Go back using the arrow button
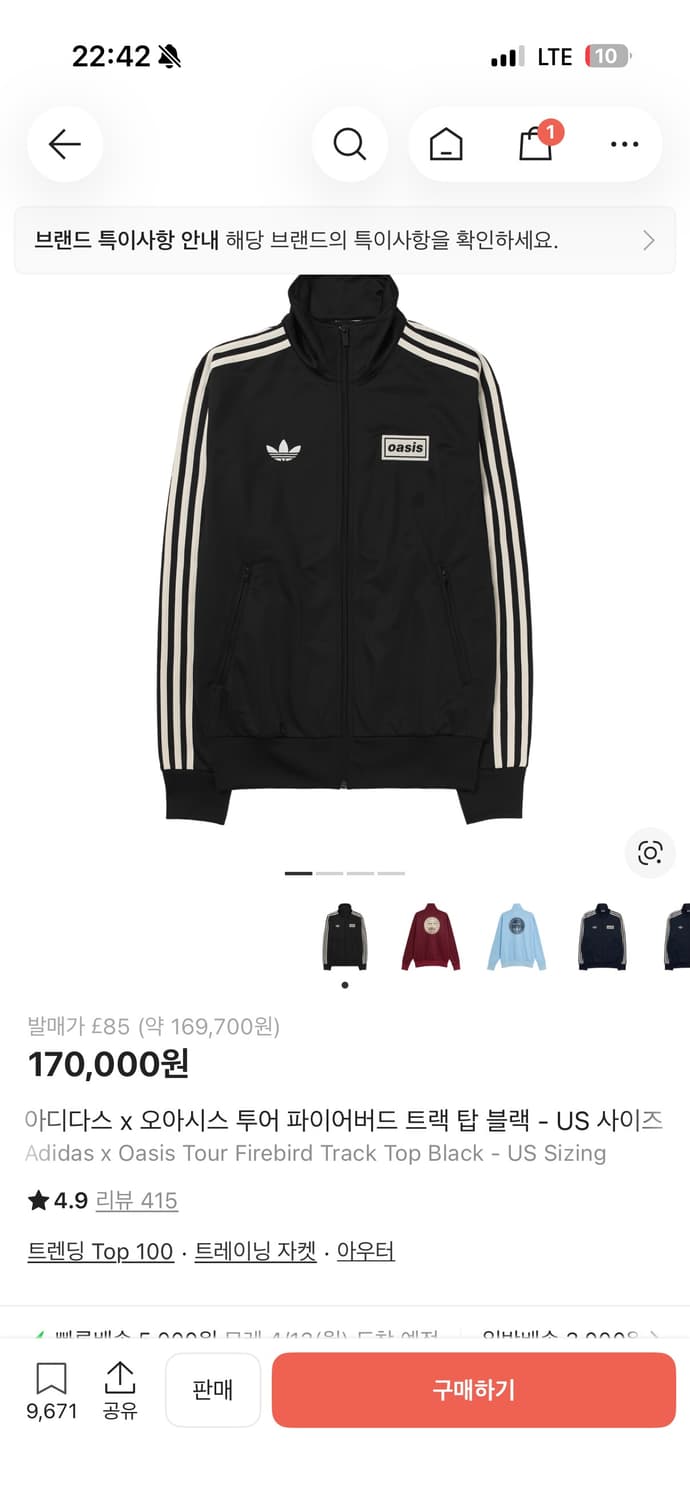 [x=65, y=145]
